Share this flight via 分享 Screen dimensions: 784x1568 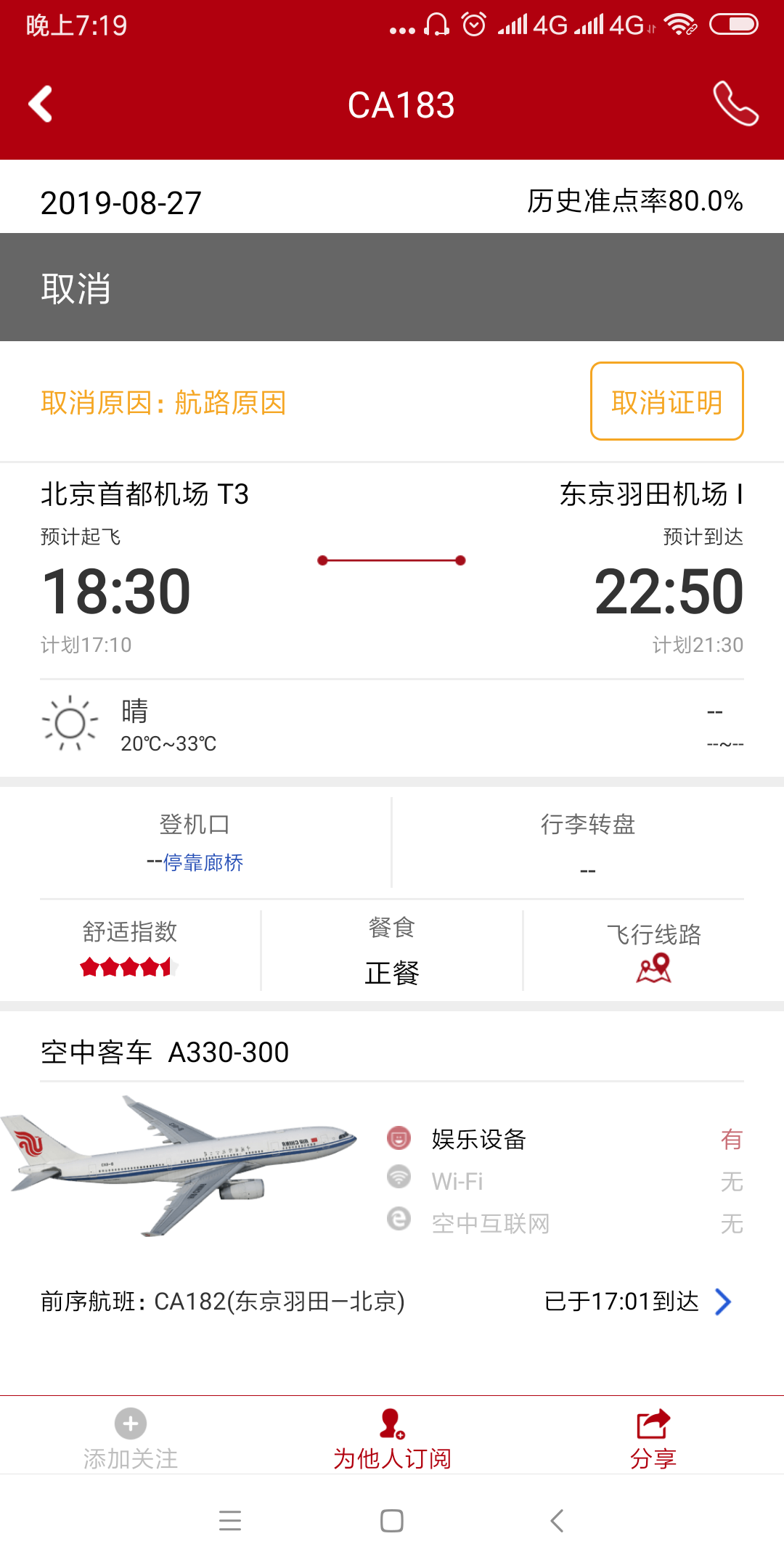tap(653, 1440)
